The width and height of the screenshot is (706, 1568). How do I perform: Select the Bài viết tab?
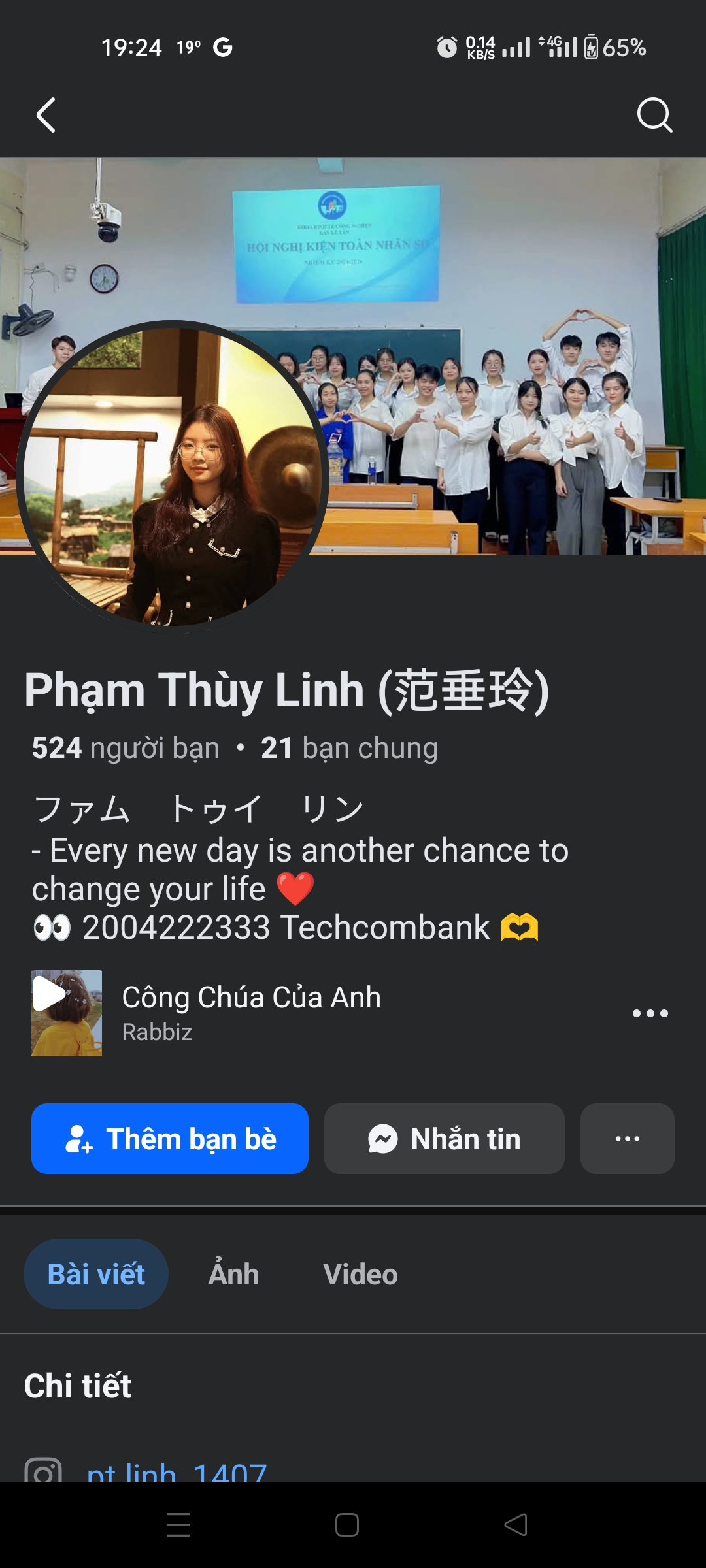pos(96,1274)
